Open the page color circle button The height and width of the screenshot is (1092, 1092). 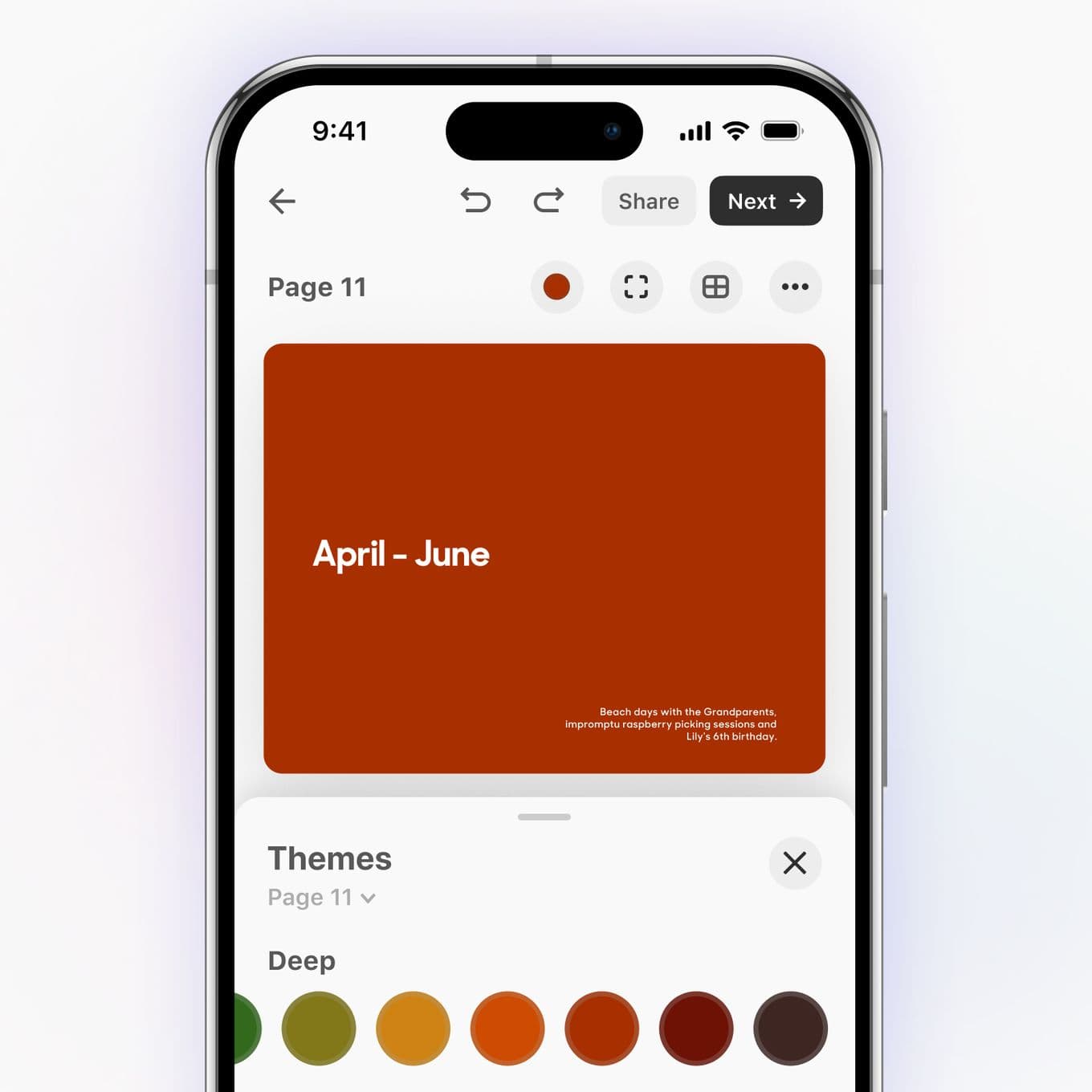pos(556,287)
